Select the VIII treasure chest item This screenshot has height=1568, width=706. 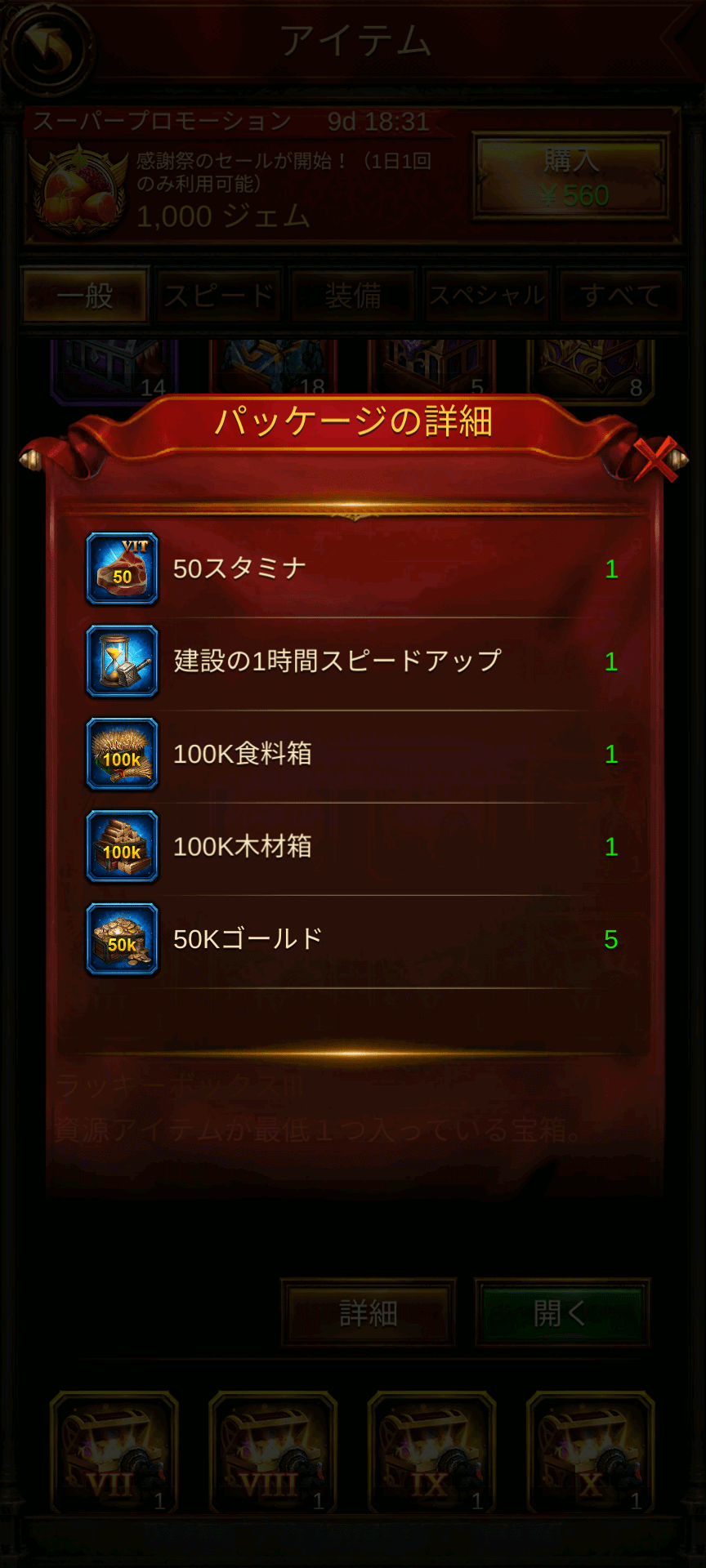tap(273, 1452)
